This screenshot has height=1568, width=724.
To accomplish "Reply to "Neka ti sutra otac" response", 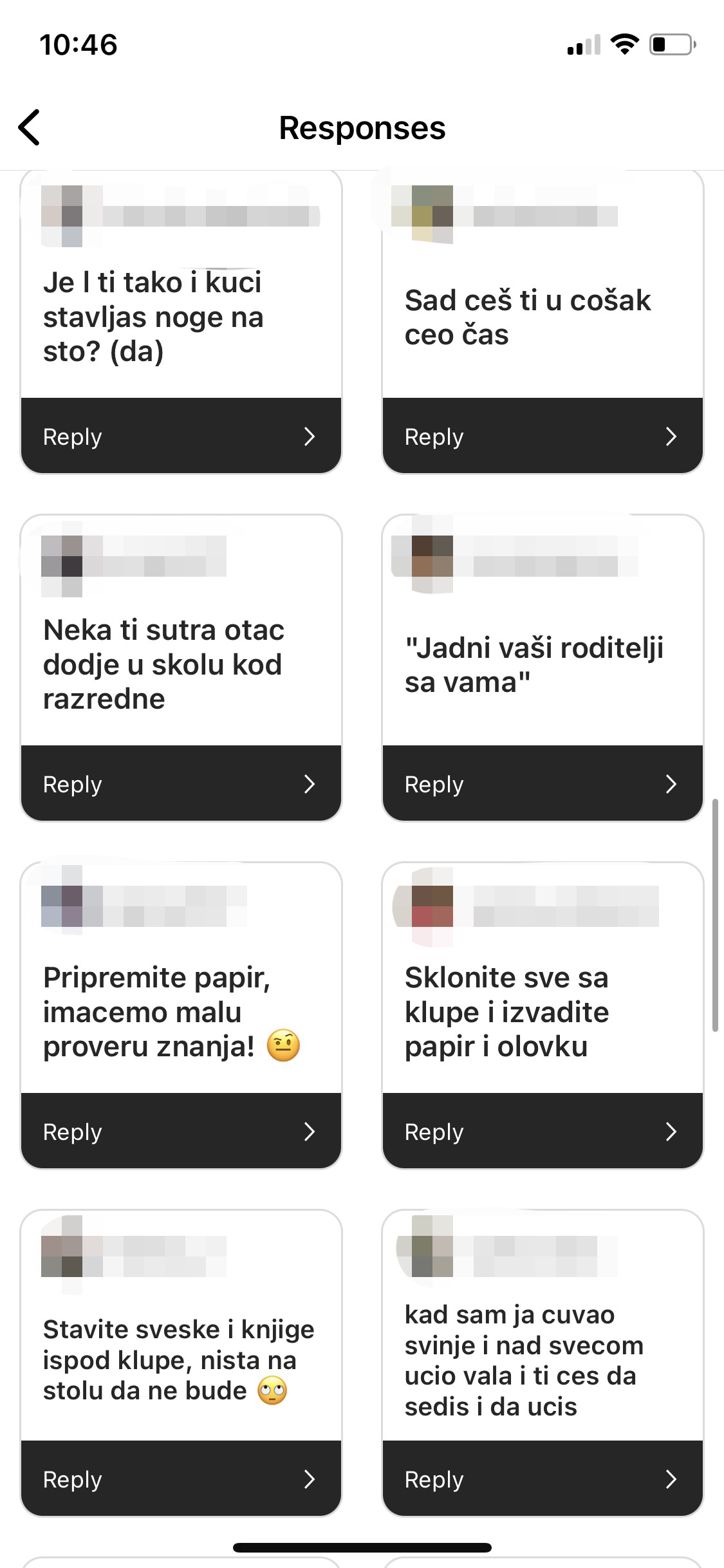I will (181, 783).
